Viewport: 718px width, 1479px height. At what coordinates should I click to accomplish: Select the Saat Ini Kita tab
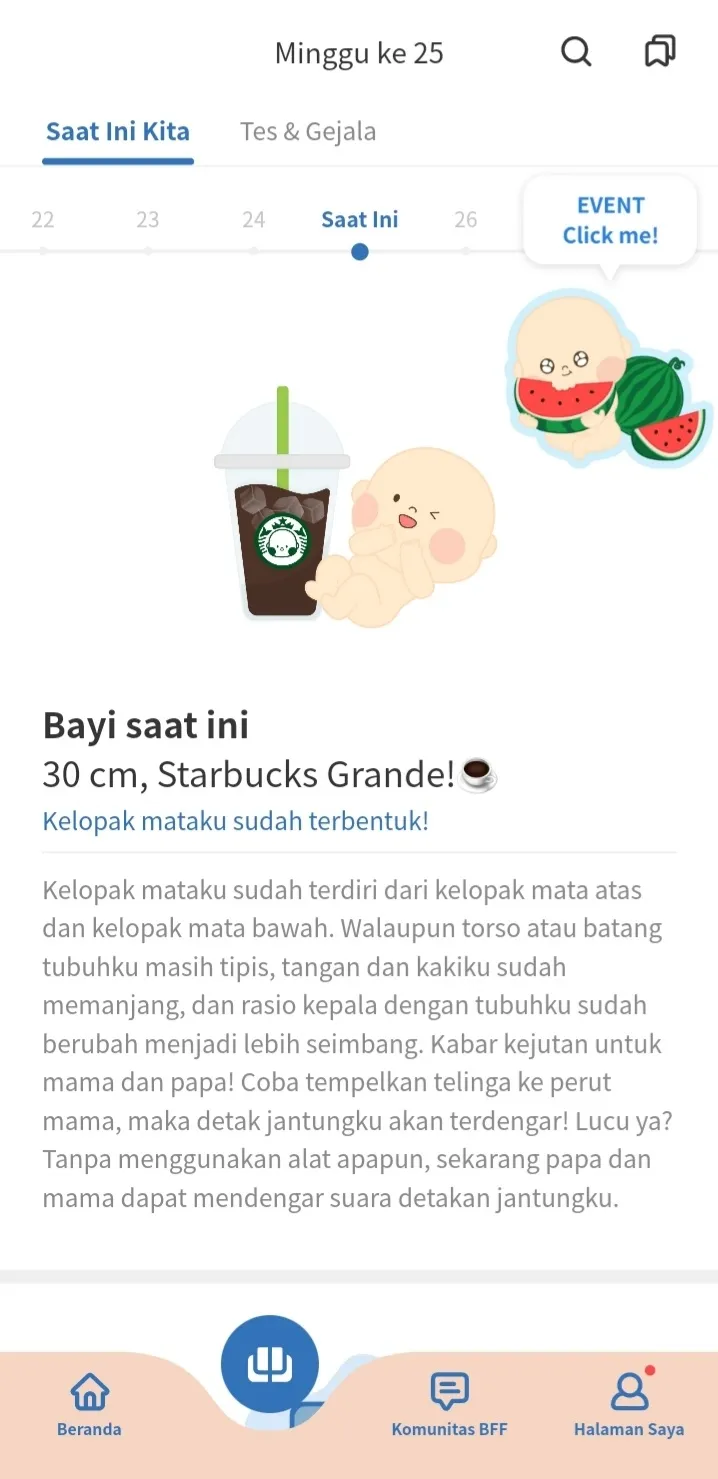(x=118, y=132)
